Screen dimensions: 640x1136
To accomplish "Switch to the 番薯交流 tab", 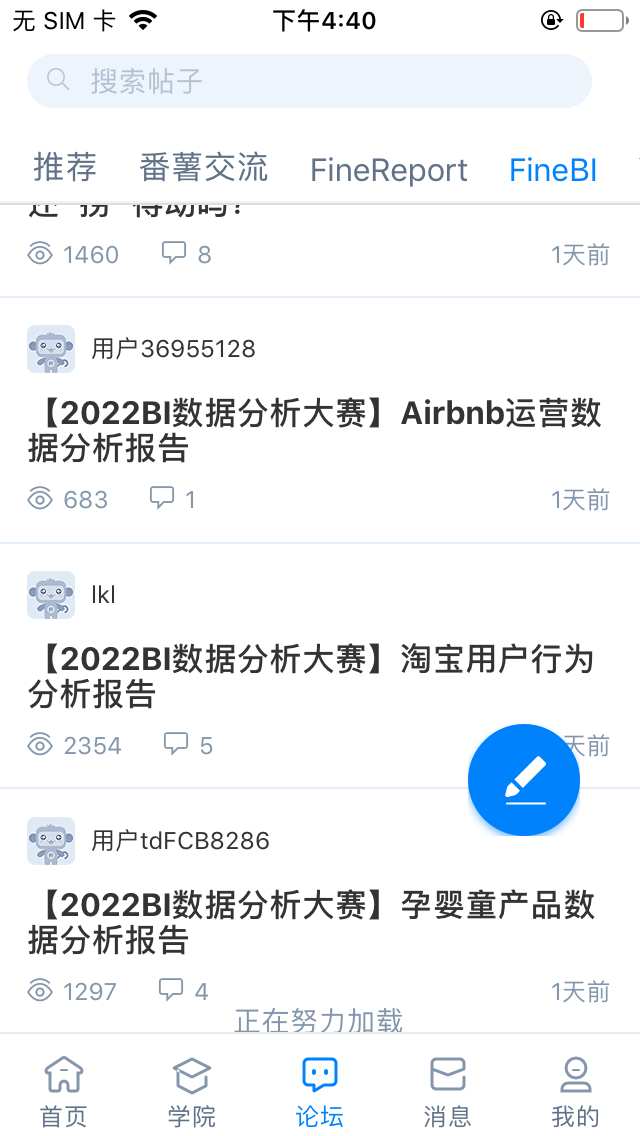I will 204,168.
